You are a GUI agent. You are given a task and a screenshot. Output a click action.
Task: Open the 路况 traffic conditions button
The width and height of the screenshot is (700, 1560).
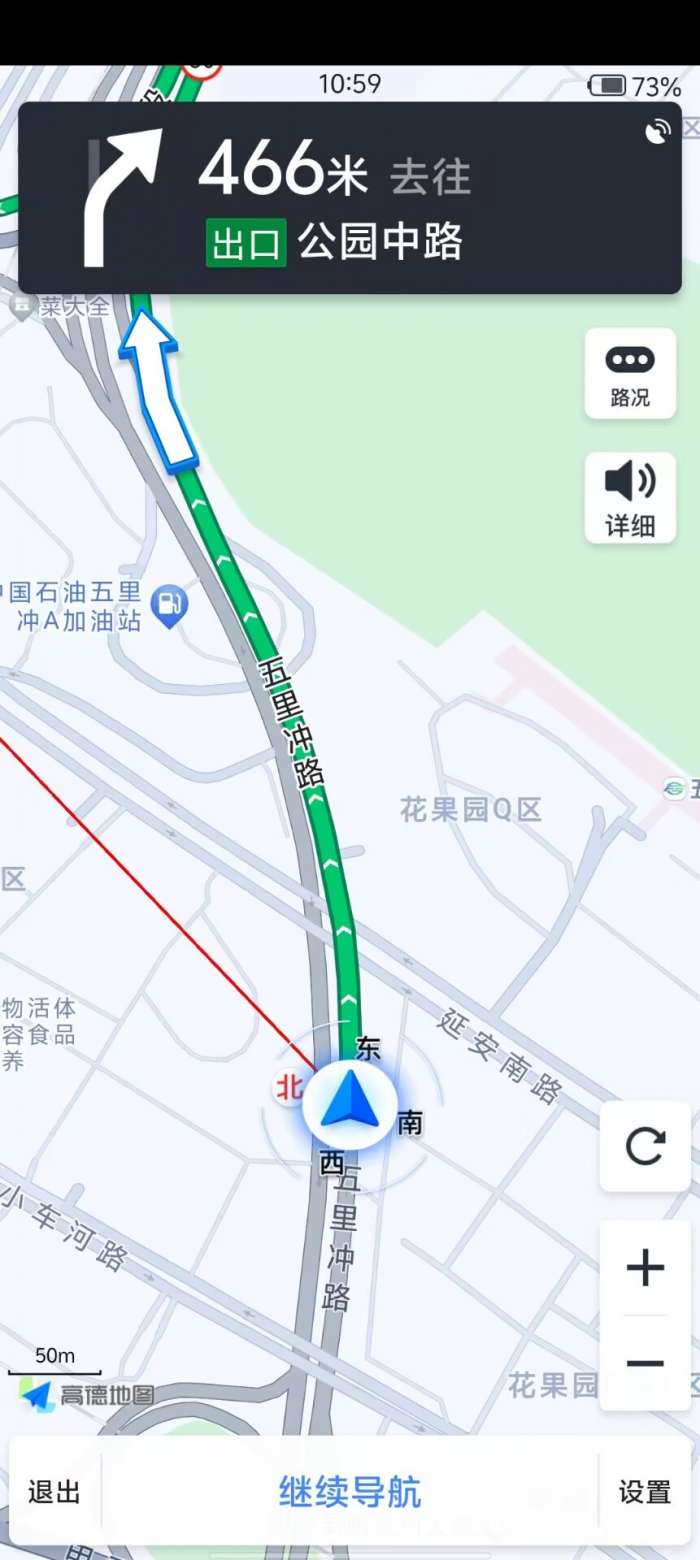click(x=630, y=373)
